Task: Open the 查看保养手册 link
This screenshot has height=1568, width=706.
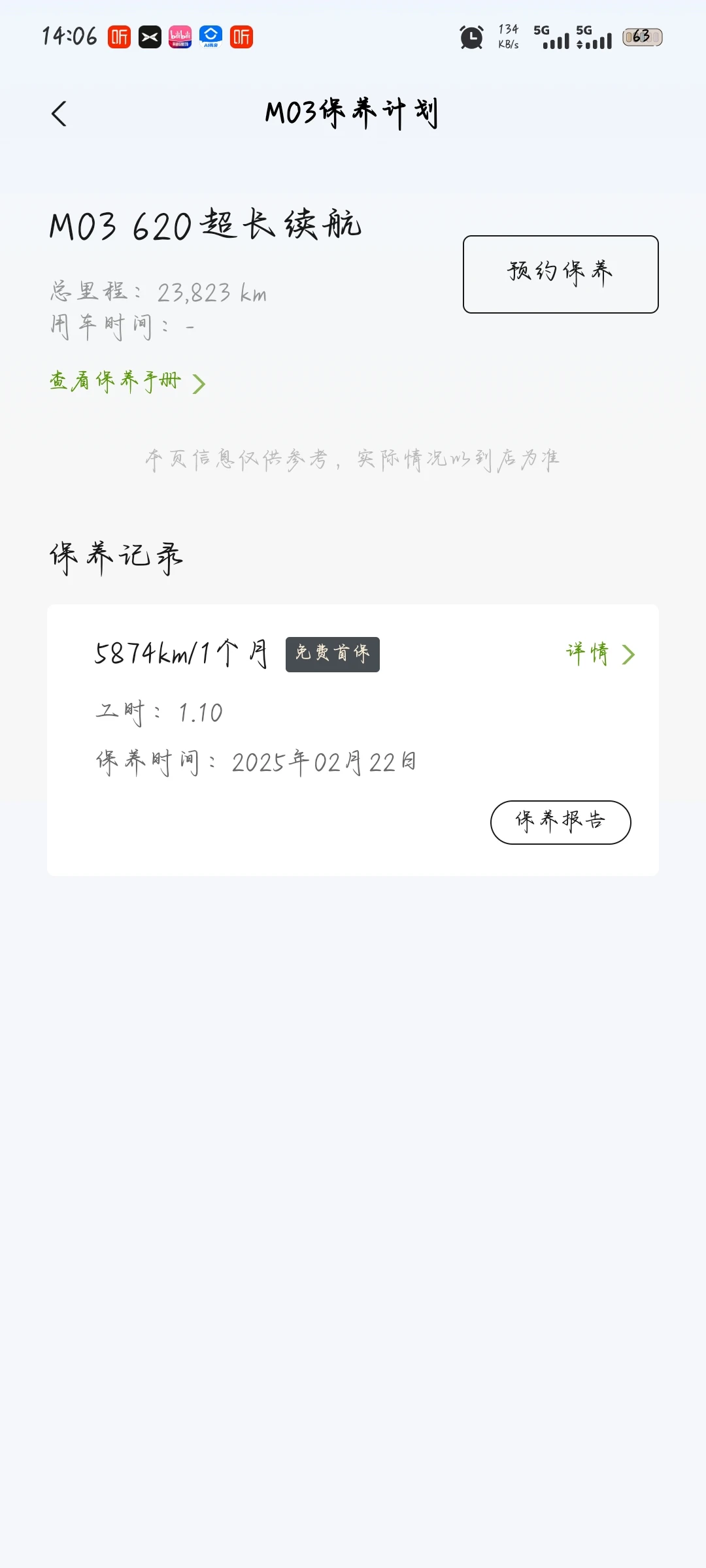Action: 127,382
